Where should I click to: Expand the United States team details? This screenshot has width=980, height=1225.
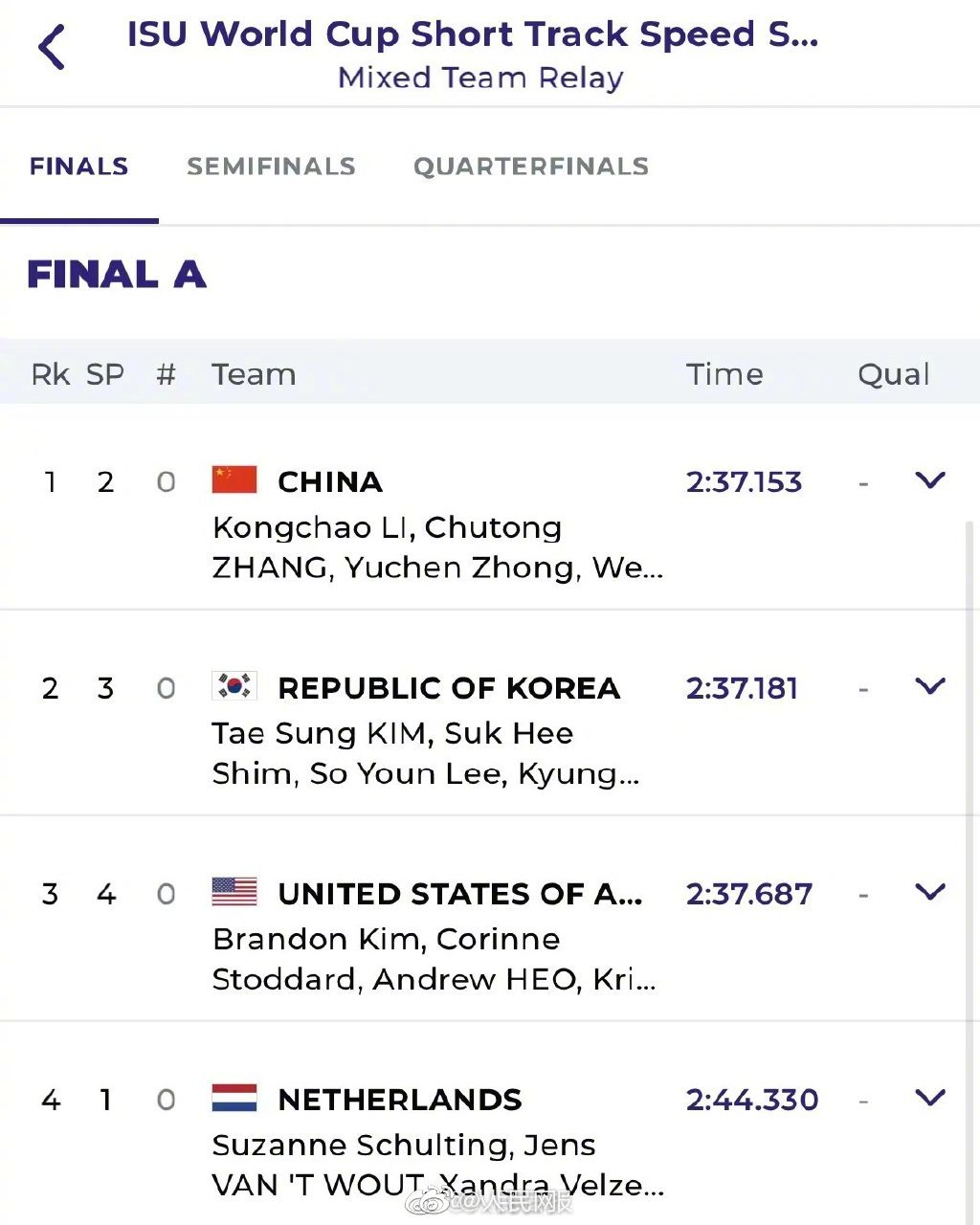pyautogui.click(x=930, y=892)
